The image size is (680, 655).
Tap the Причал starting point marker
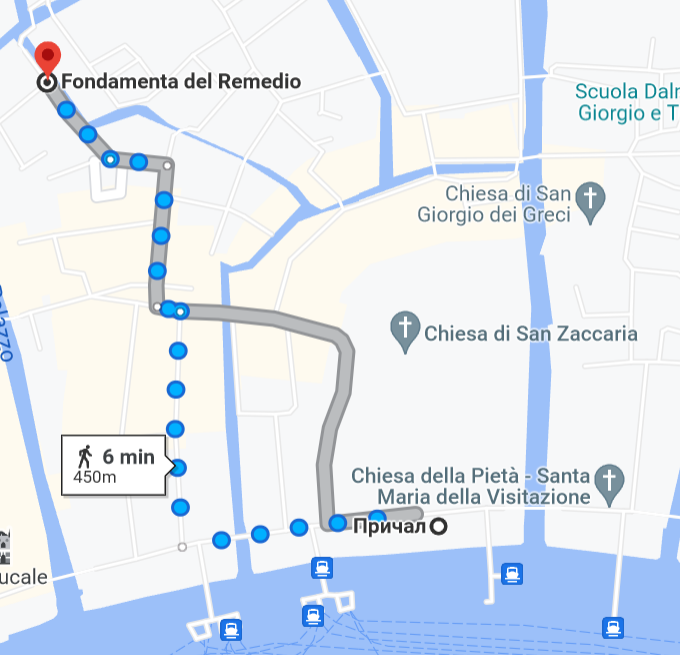(438, 527)
